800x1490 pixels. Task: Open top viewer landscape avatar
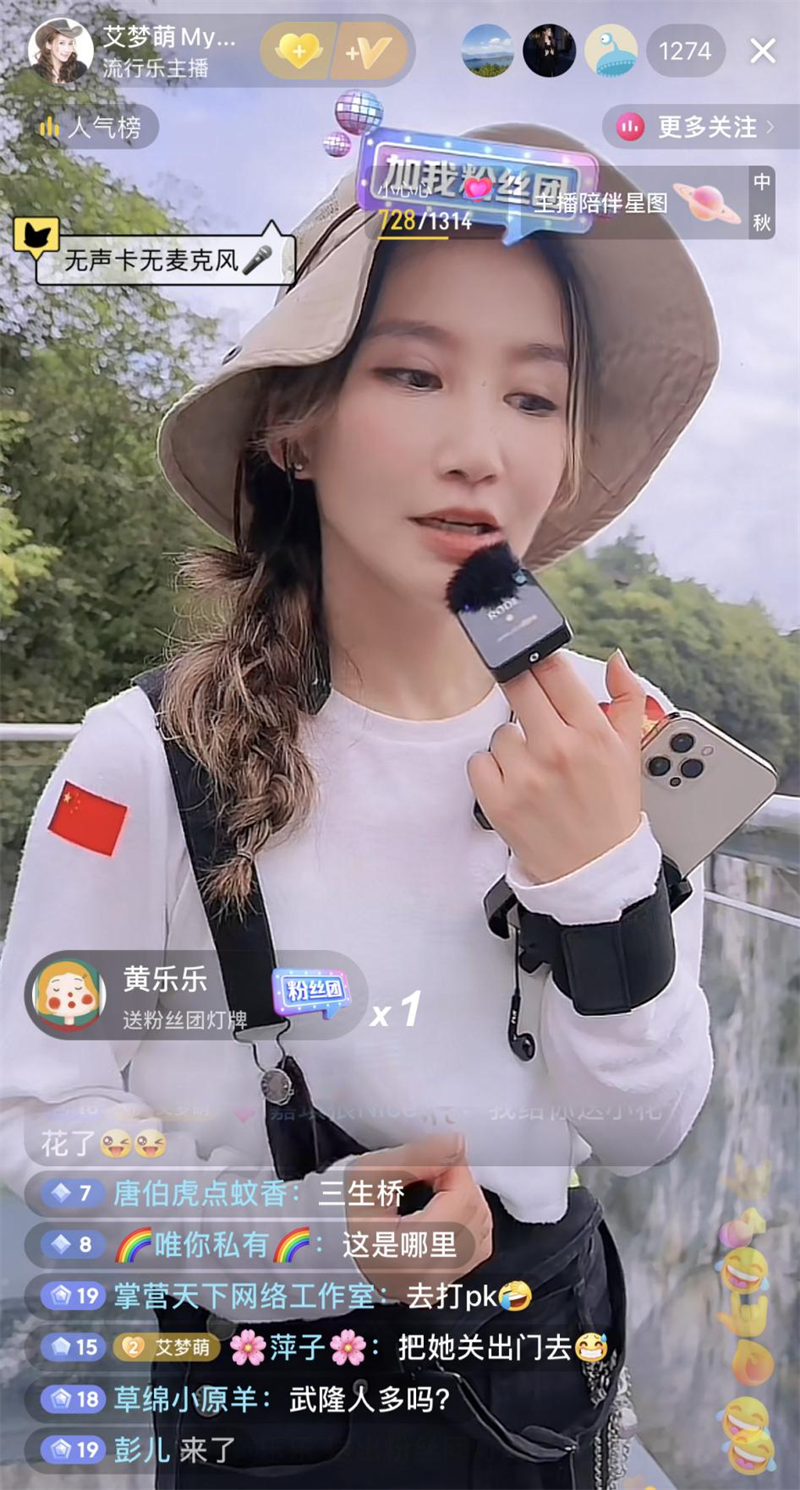pos(488,51)
